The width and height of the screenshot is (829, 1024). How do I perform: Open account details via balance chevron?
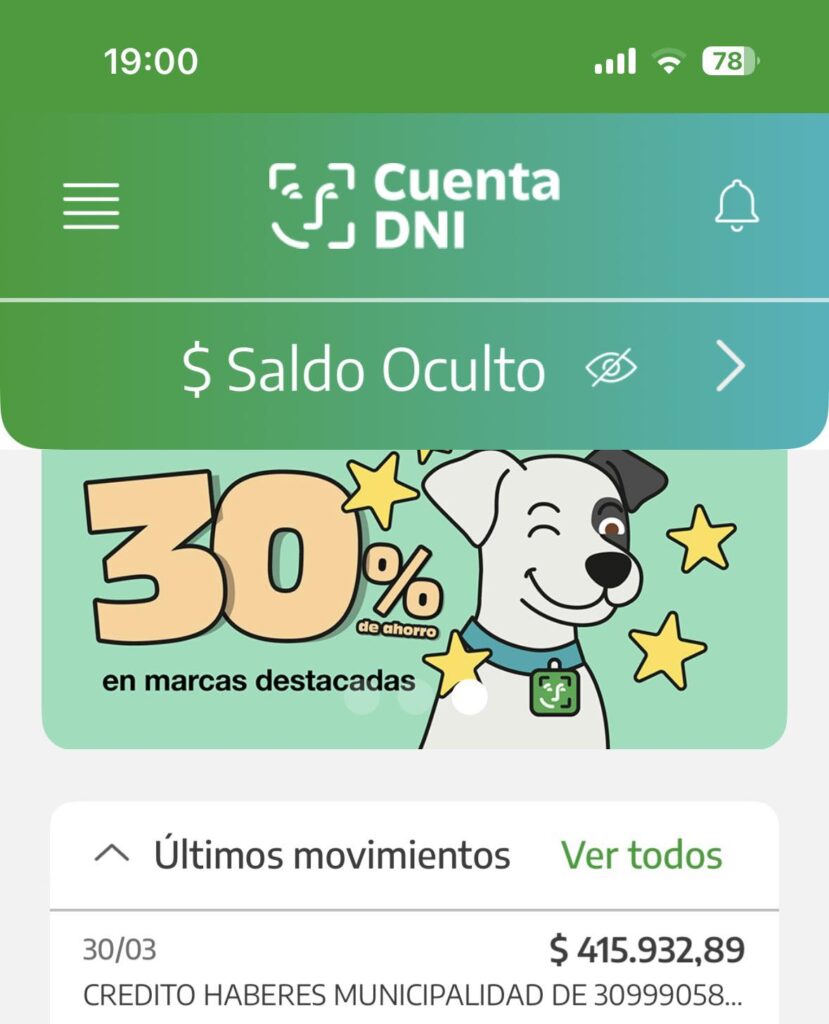[x=731, y=369]
